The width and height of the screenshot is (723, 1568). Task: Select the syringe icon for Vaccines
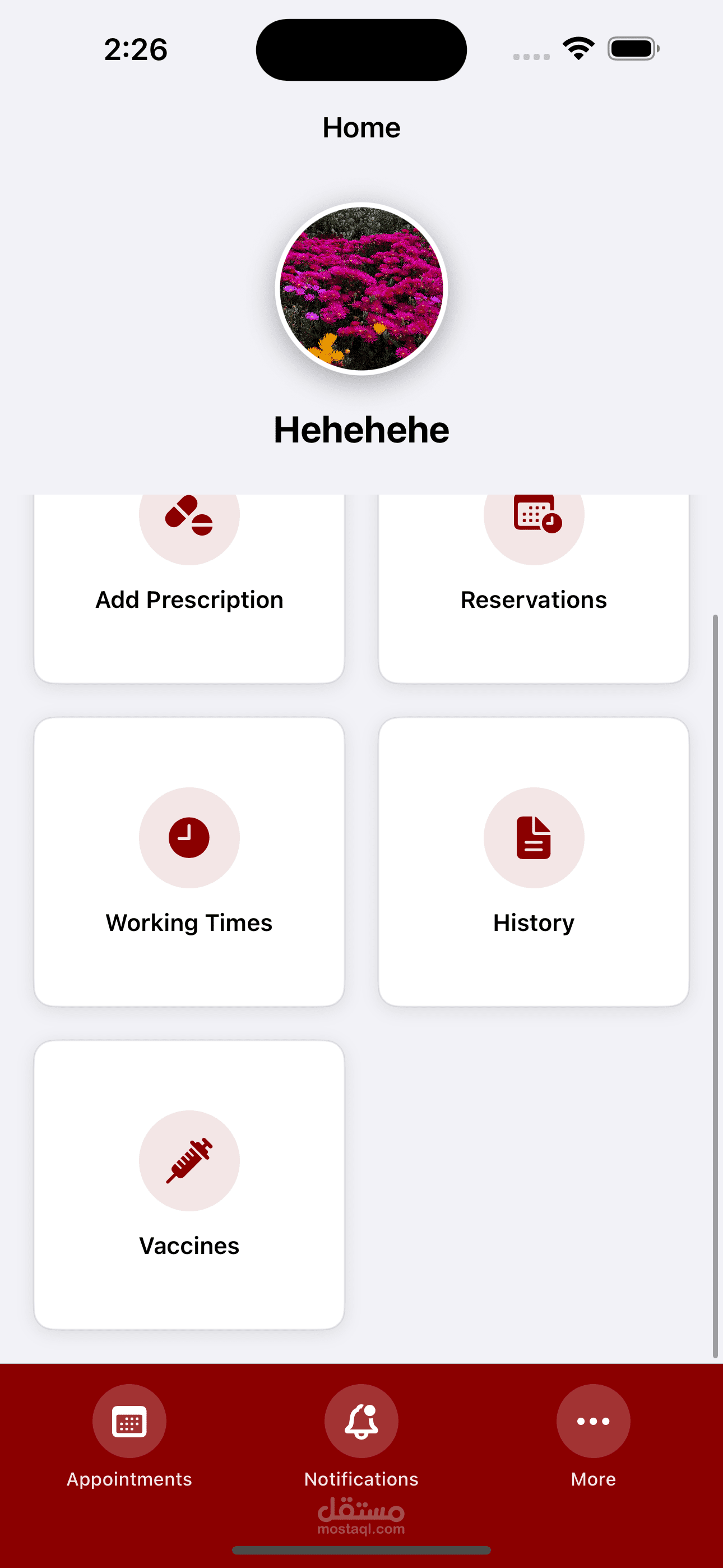click(189, 1160)
